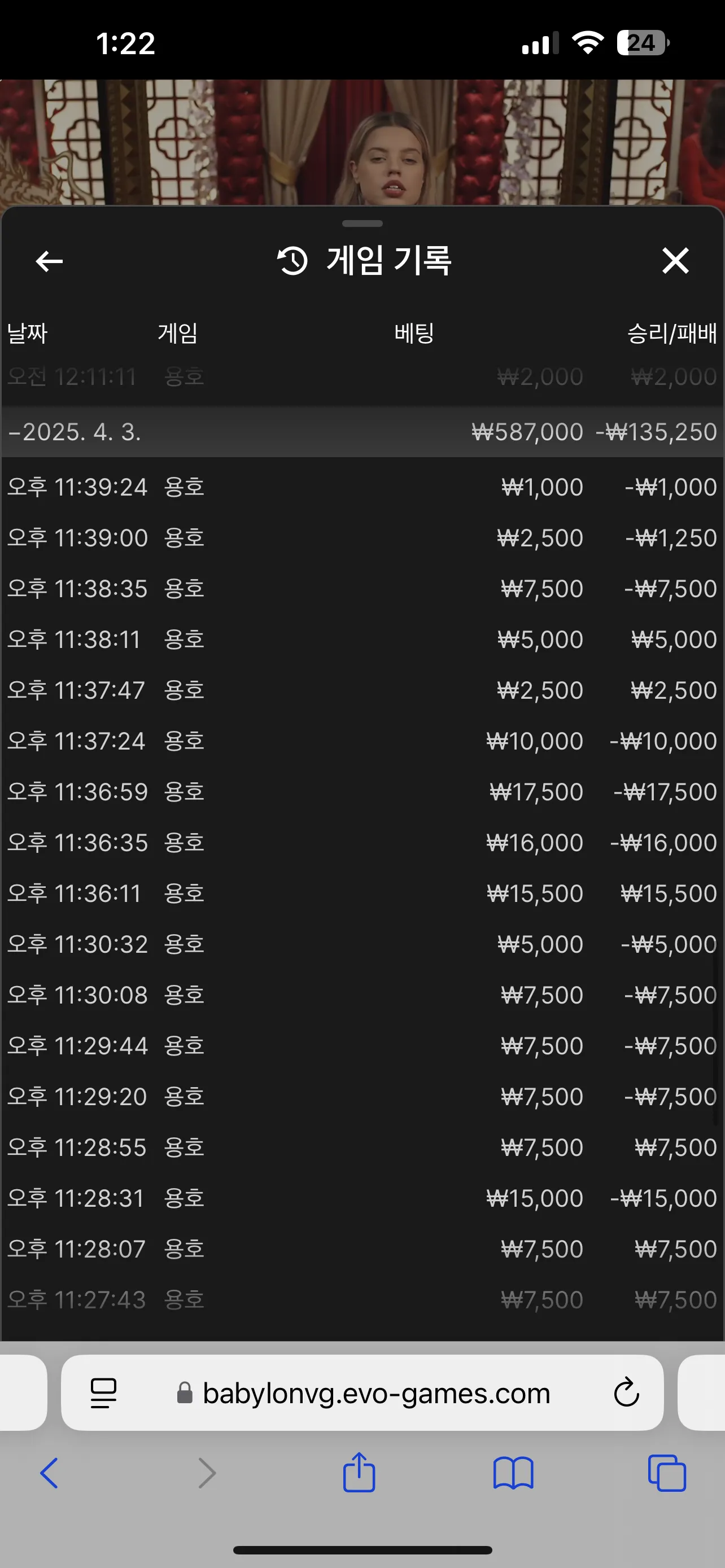Open Safari bookmarks

513,1473
